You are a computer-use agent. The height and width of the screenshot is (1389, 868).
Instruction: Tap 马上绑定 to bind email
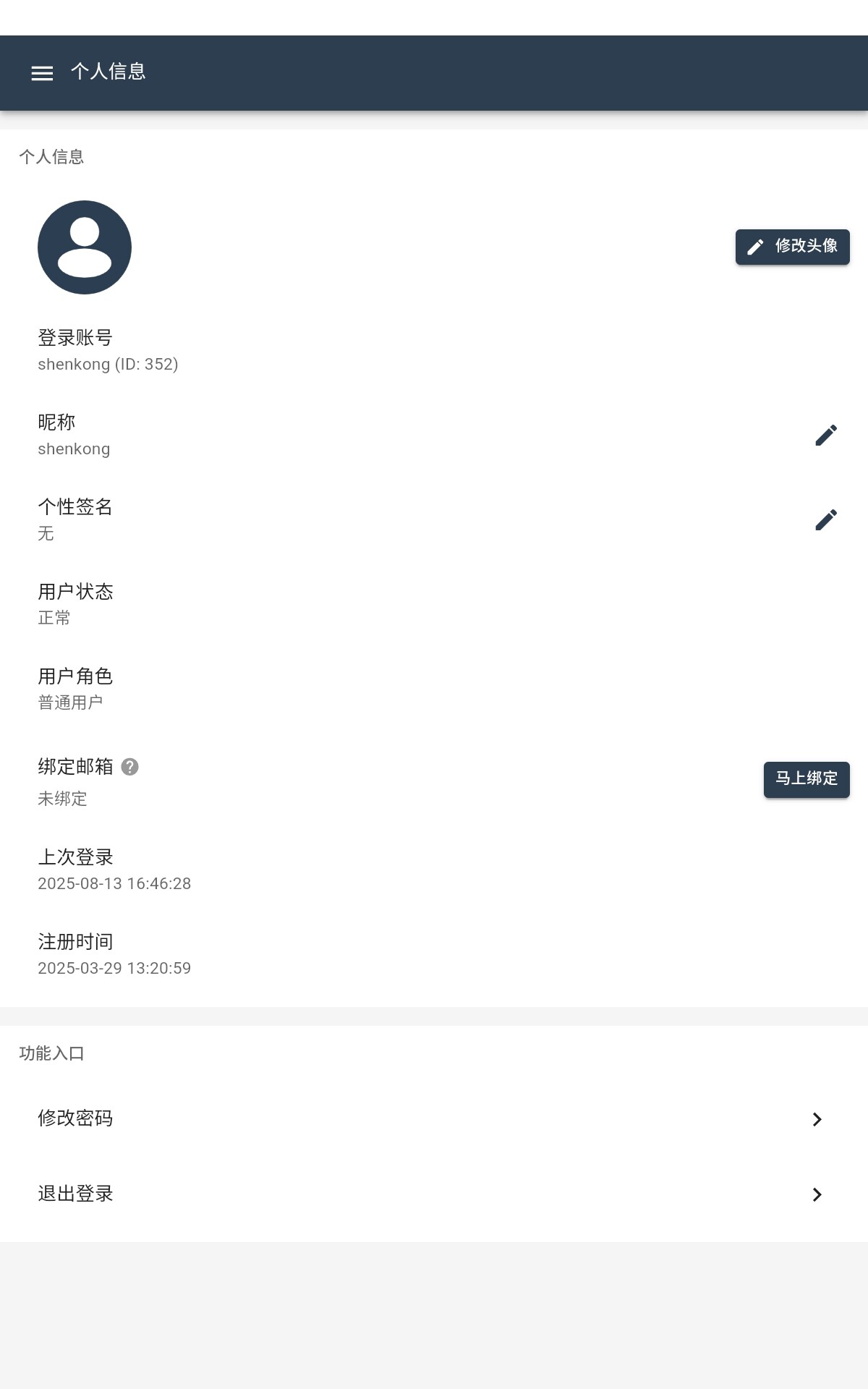tap(806, 779)
